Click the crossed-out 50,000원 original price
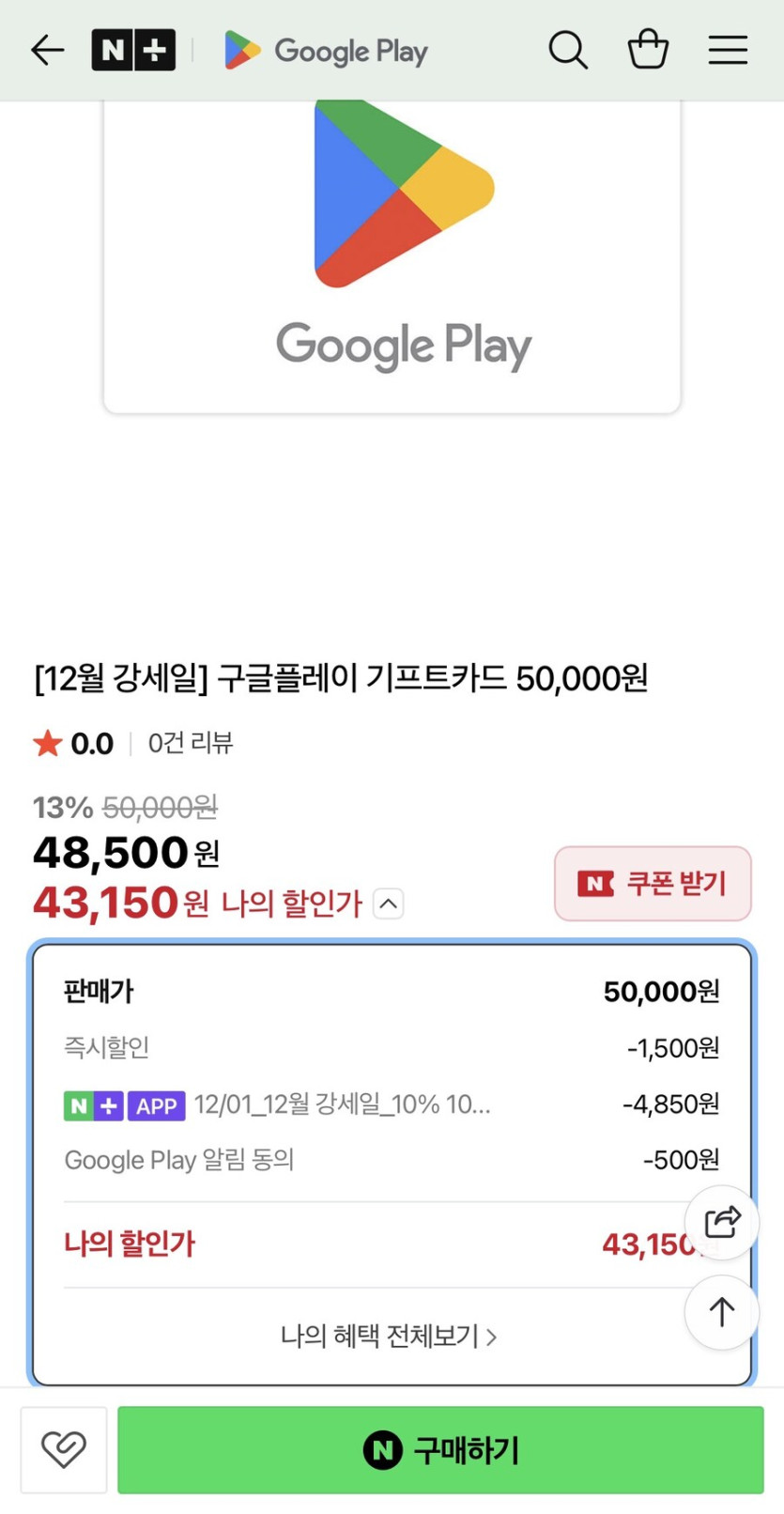784x1514 pixels. [158, 808]
